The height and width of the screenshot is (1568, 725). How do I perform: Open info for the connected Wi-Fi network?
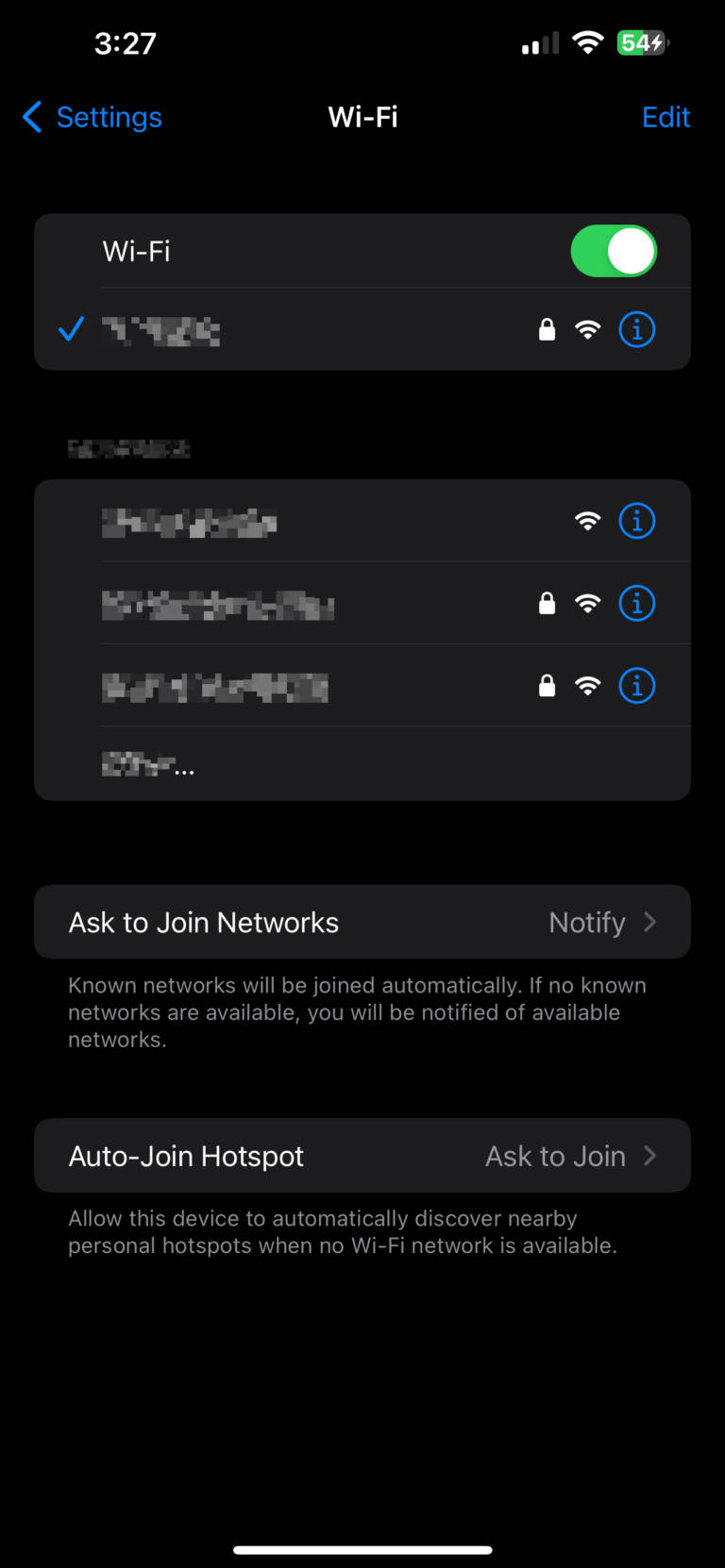pos(637,329)
